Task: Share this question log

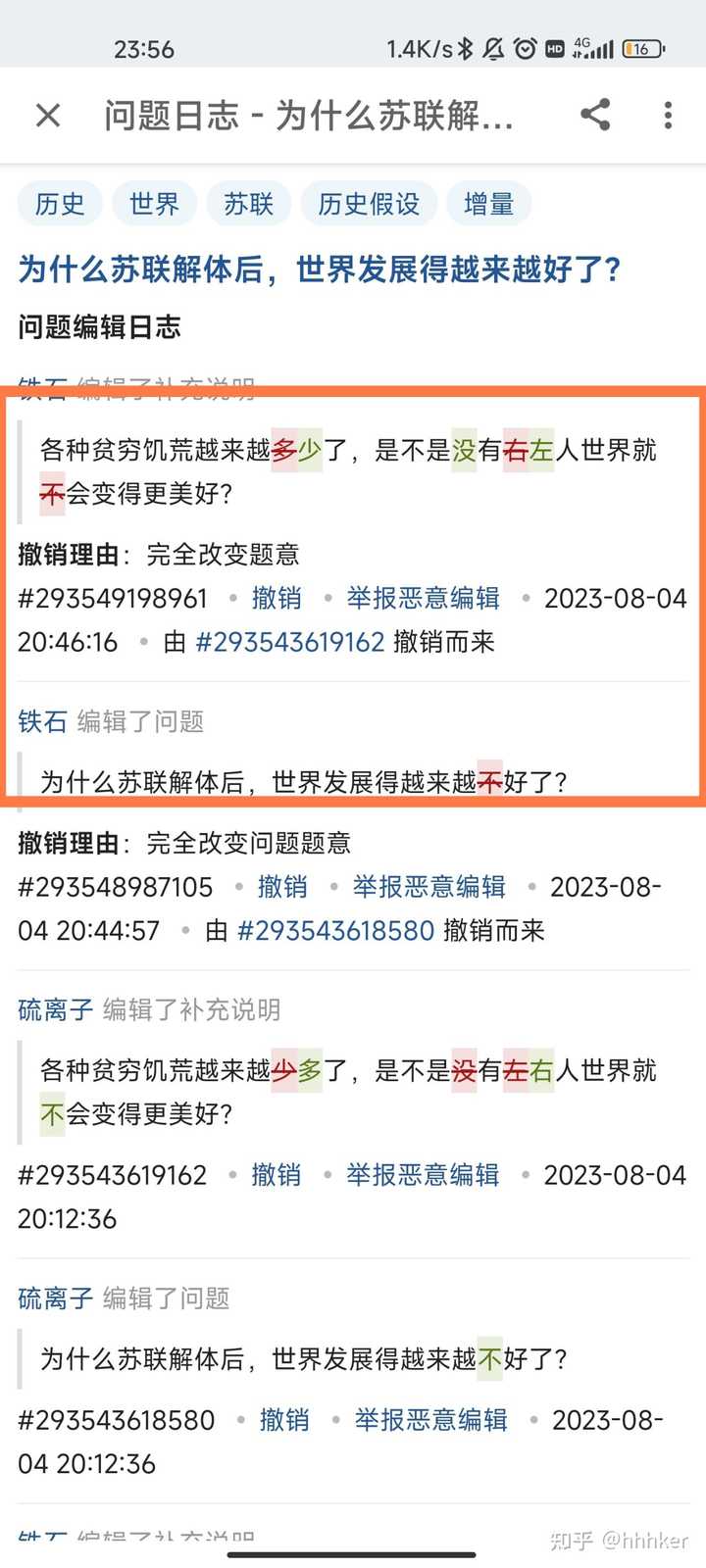Action: (x=595, y=115)
